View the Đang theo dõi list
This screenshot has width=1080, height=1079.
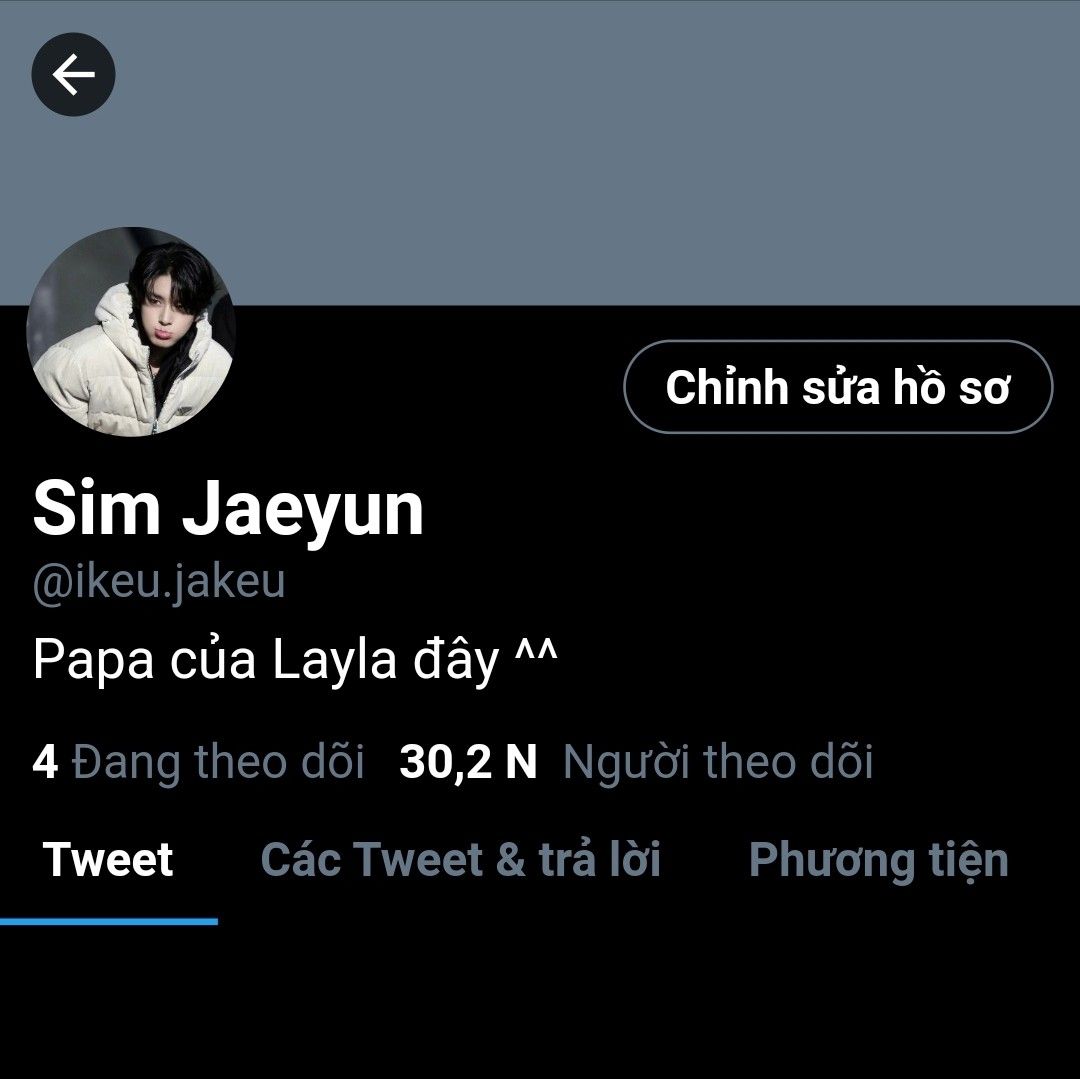198,763
